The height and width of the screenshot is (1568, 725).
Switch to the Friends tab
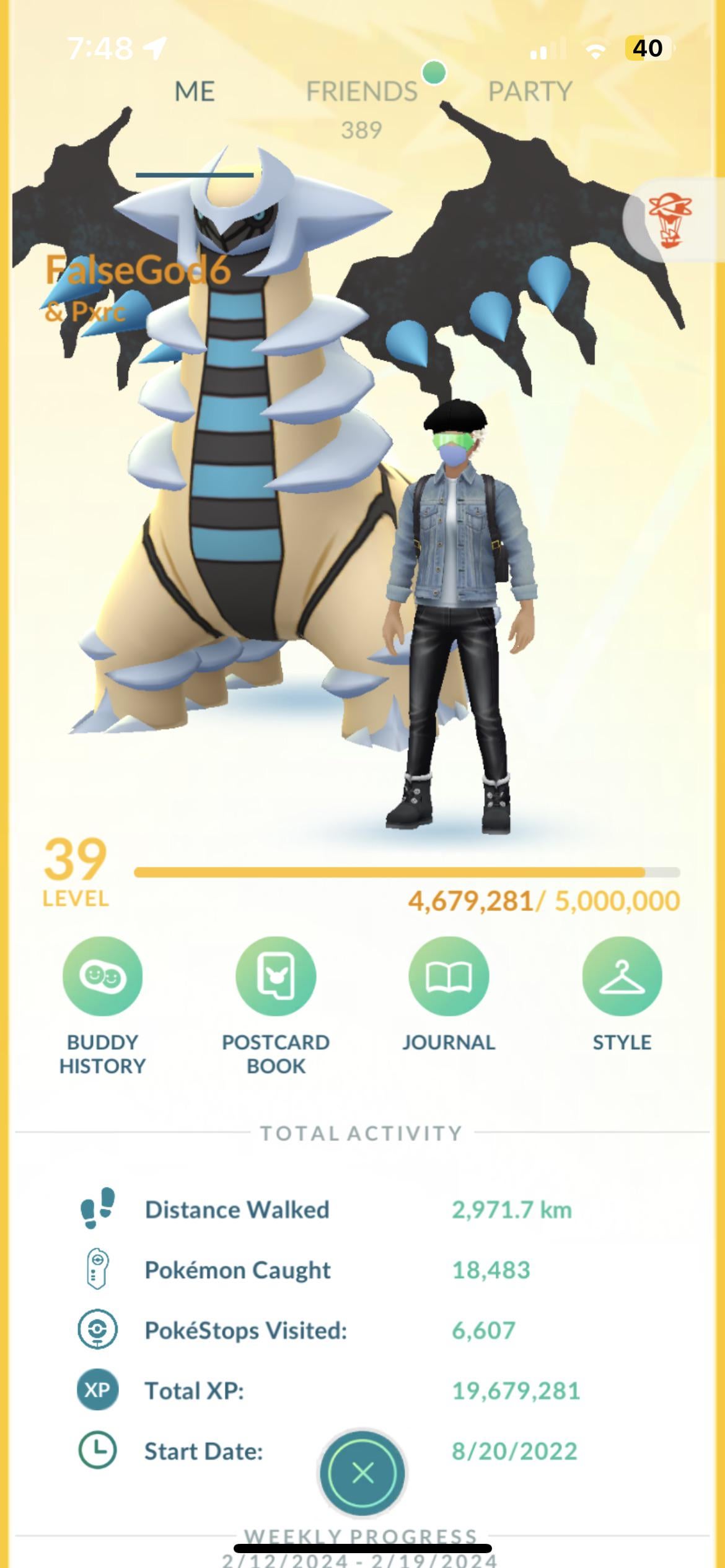pyautogui.click(x=362, y=92)
